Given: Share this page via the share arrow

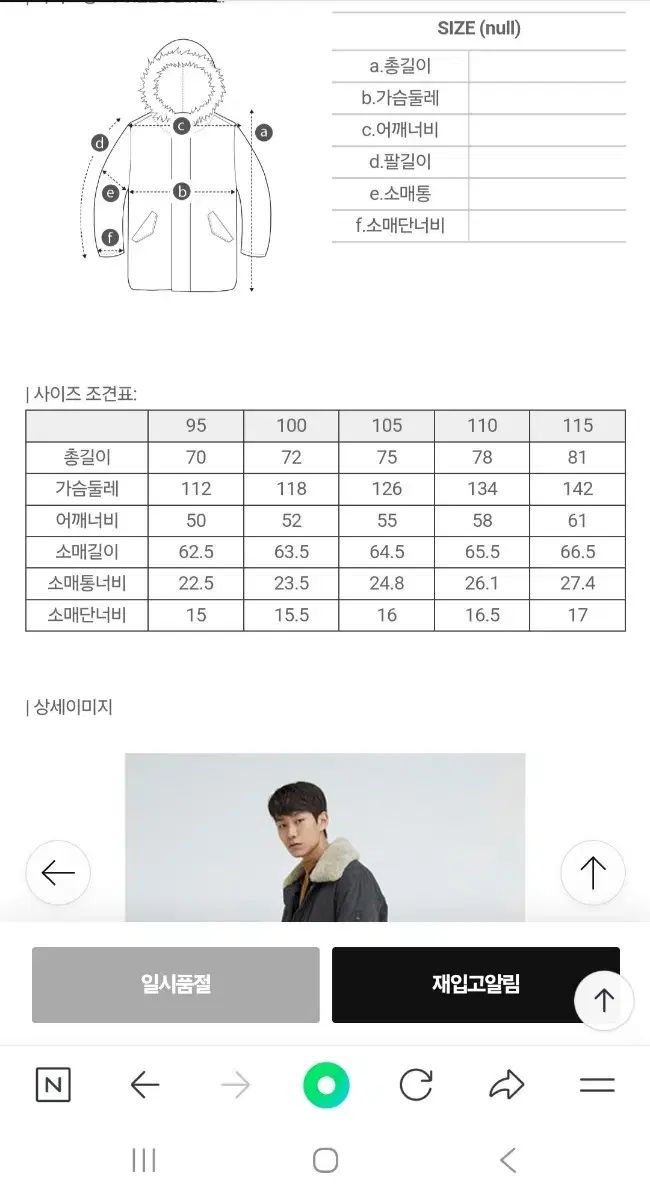Looking at the screenshot, I should point(507,1085).
